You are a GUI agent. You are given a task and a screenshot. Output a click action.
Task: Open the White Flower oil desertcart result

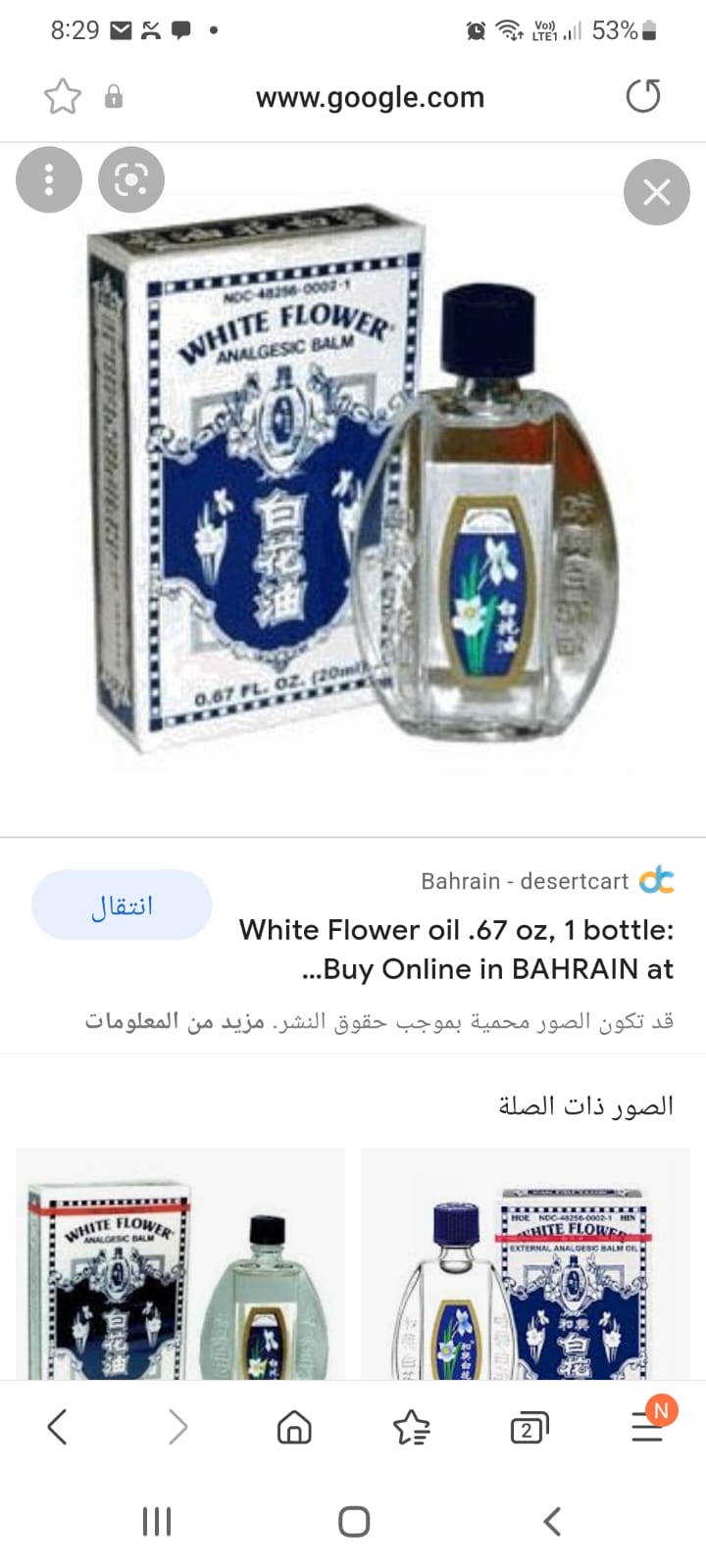[x=456, y=949]
